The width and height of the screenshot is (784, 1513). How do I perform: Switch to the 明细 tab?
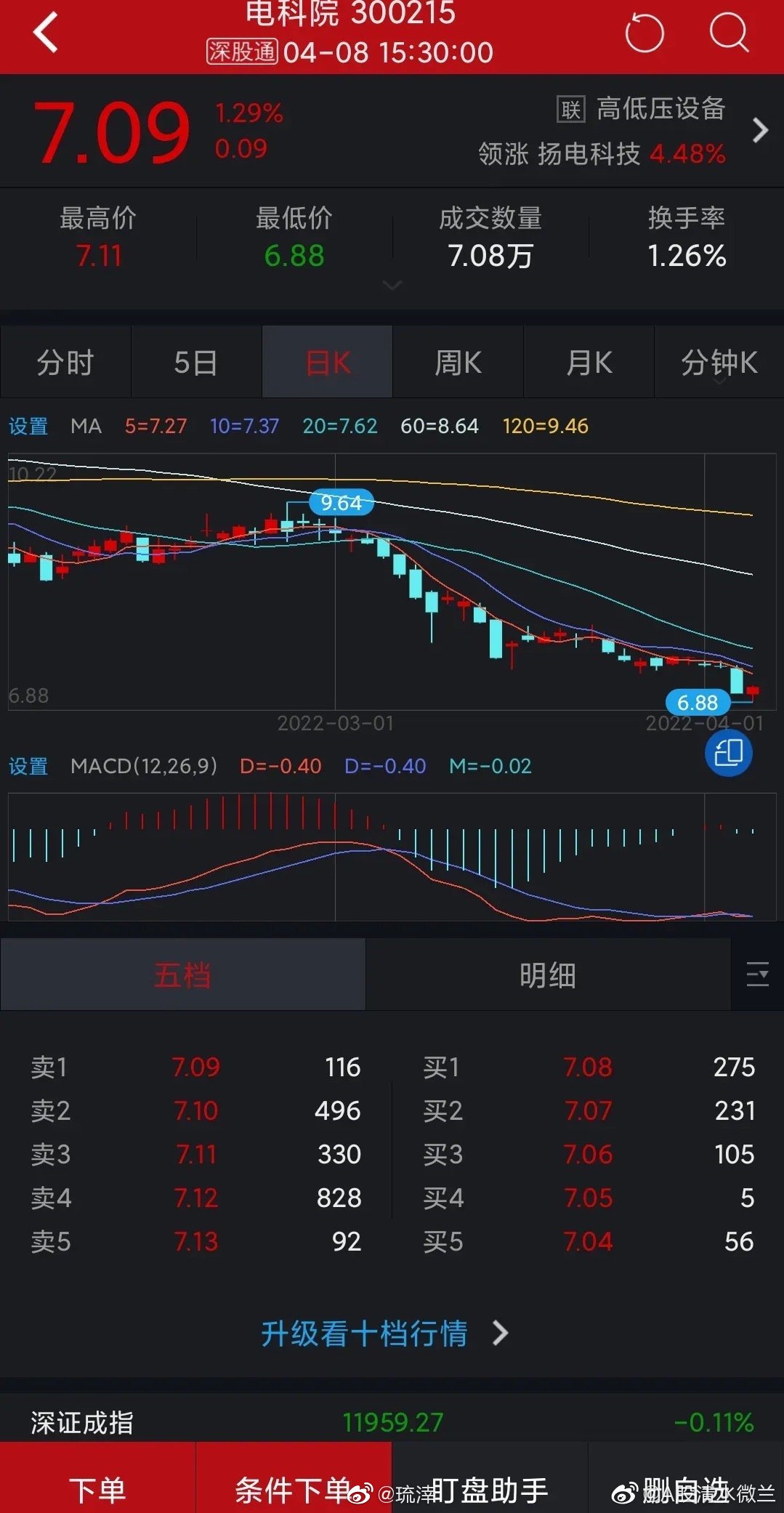pyautogui.click(x=548, y=974)
